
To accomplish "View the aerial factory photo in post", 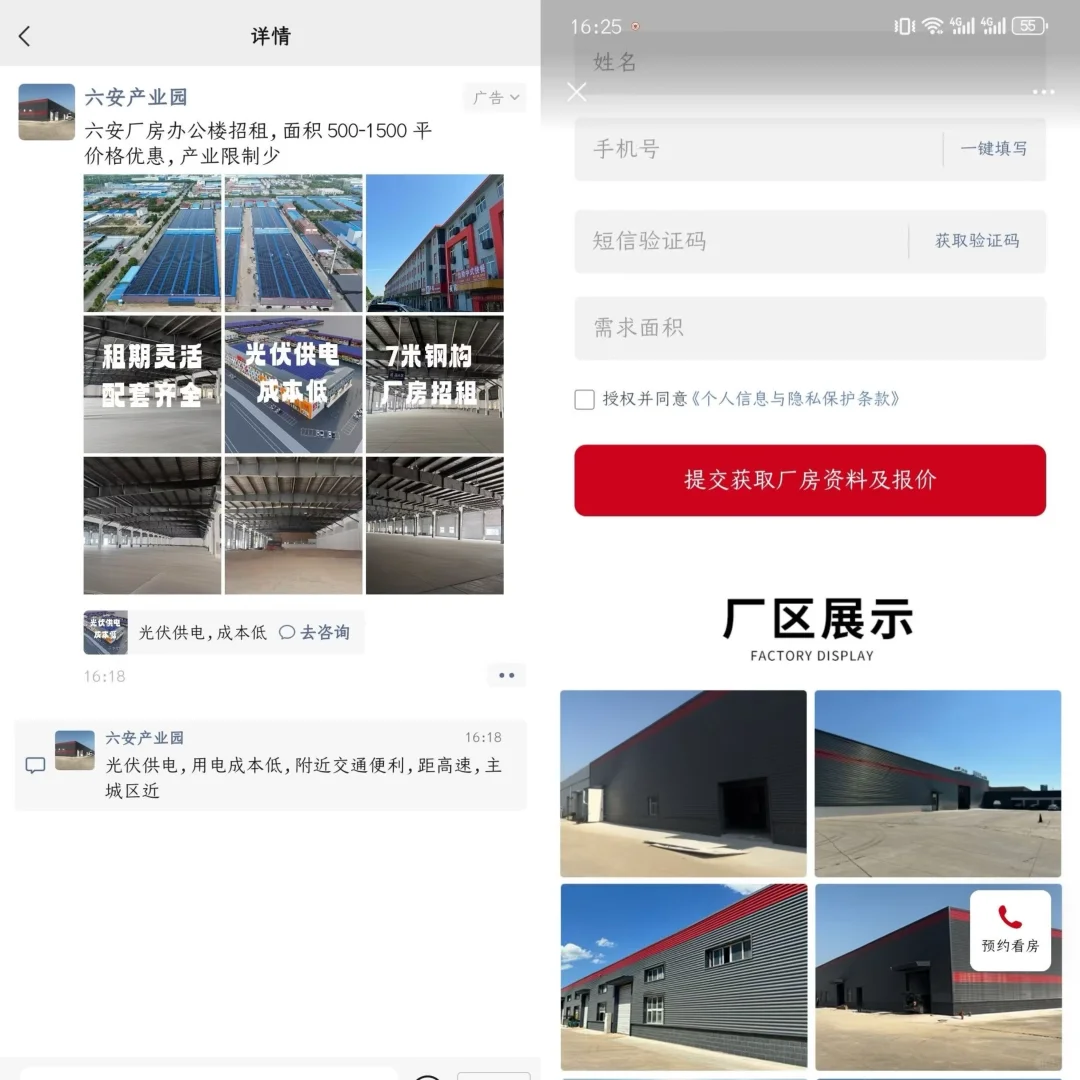I will [x=152, y=243].
